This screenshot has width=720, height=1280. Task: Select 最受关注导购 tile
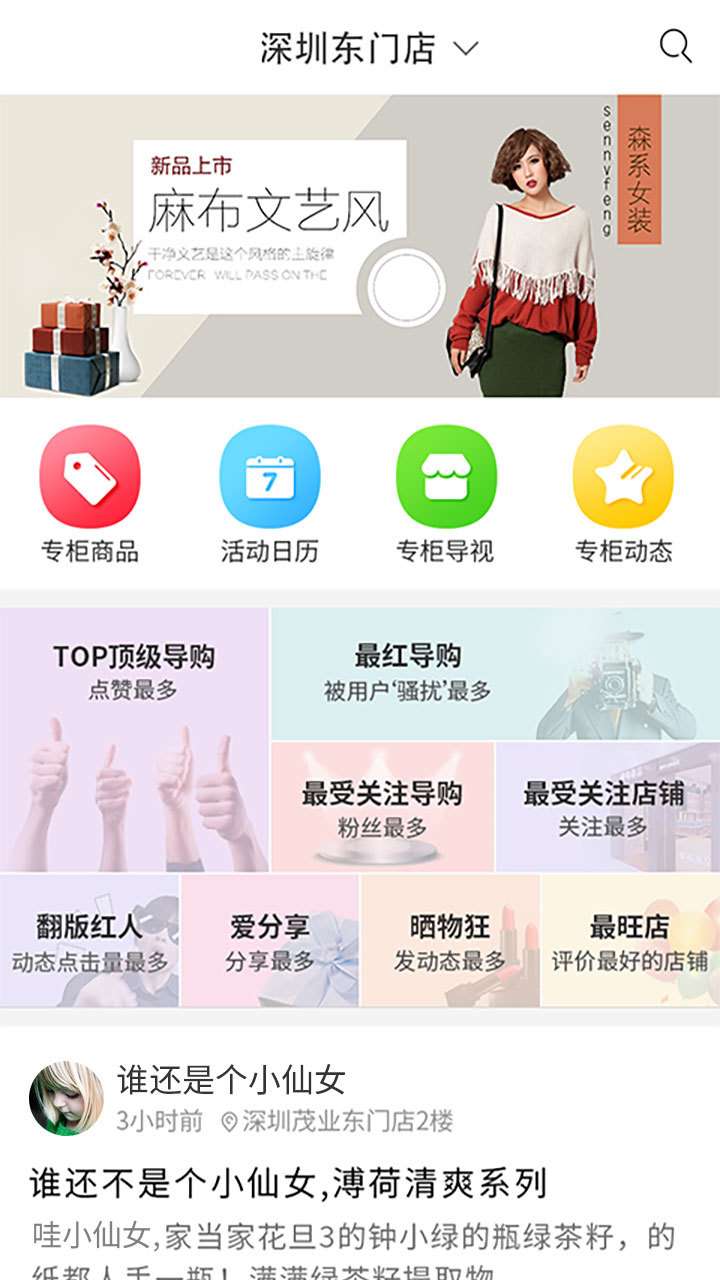382,807
